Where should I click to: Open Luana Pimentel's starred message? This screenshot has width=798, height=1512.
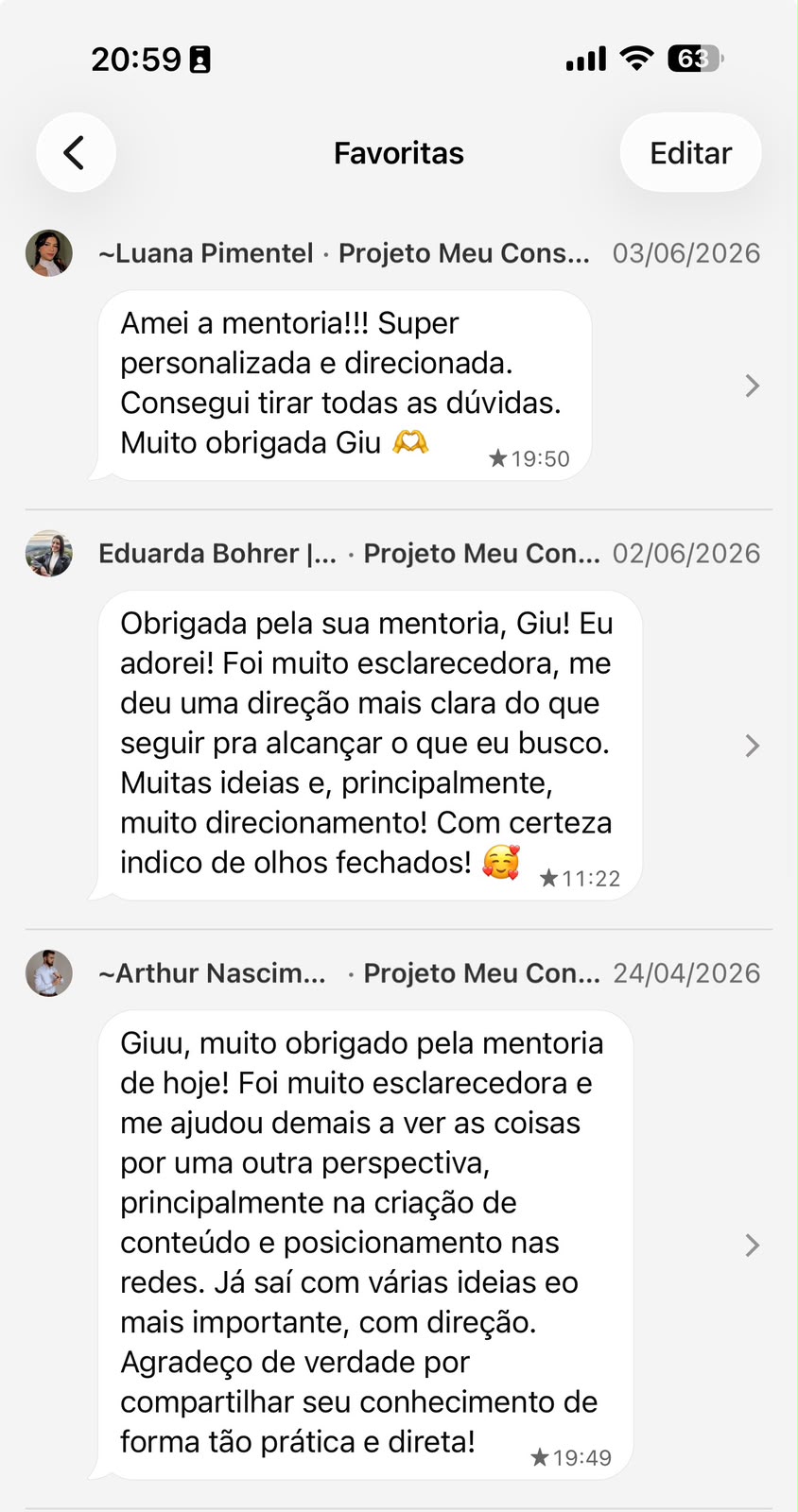coord(344,386)
